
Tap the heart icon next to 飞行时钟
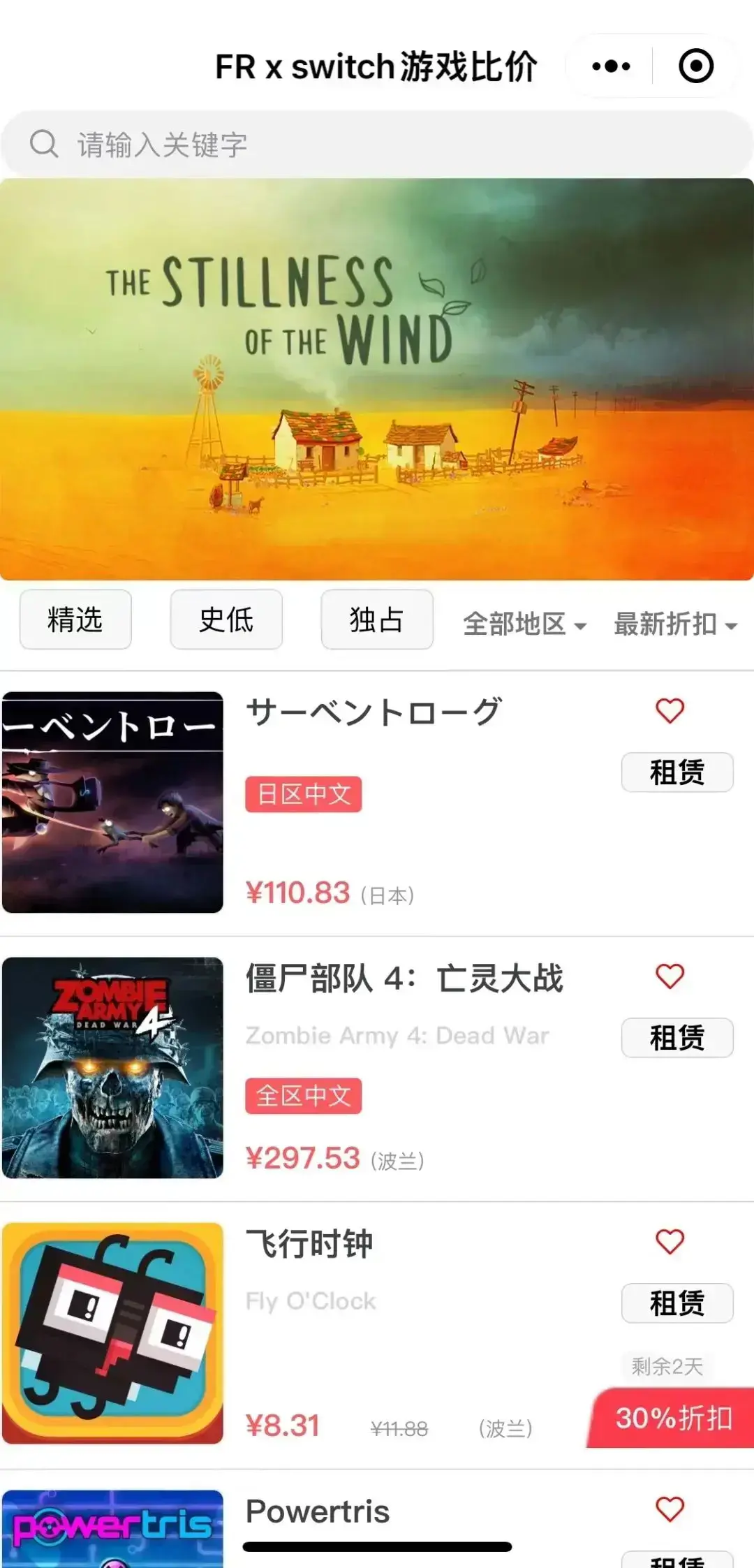pyautogui.click(x=669, y=1243)
